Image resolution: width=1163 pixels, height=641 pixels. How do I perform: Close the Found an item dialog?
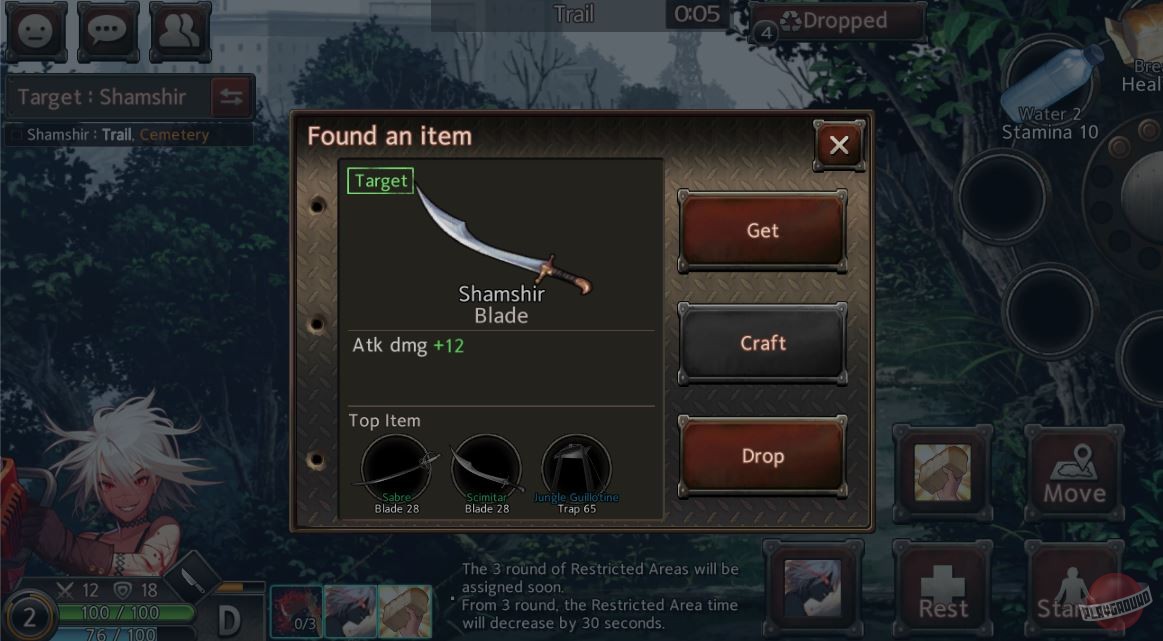(x=839, y=145)
